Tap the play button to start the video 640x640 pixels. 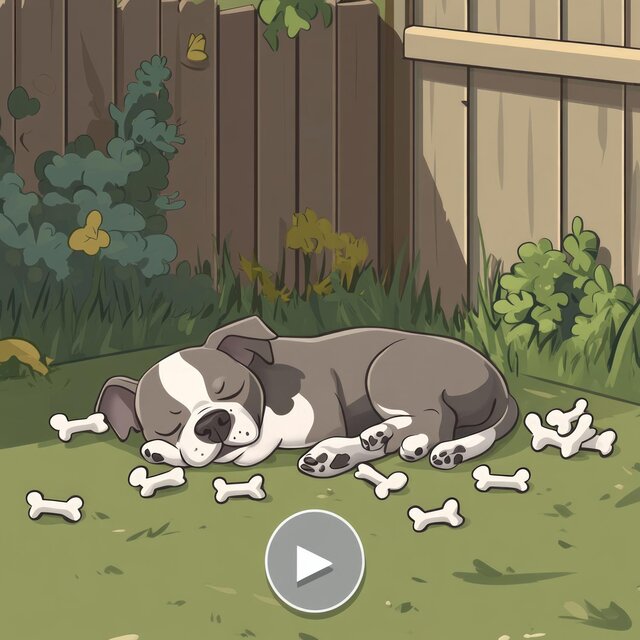[x=314, y=562]
